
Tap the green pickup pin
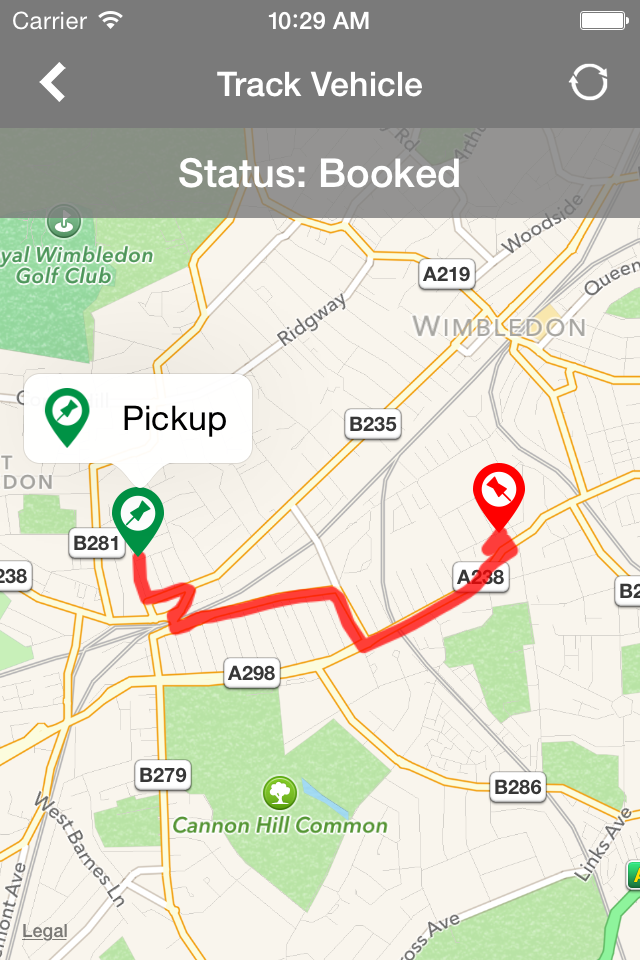tap(138, 520)
